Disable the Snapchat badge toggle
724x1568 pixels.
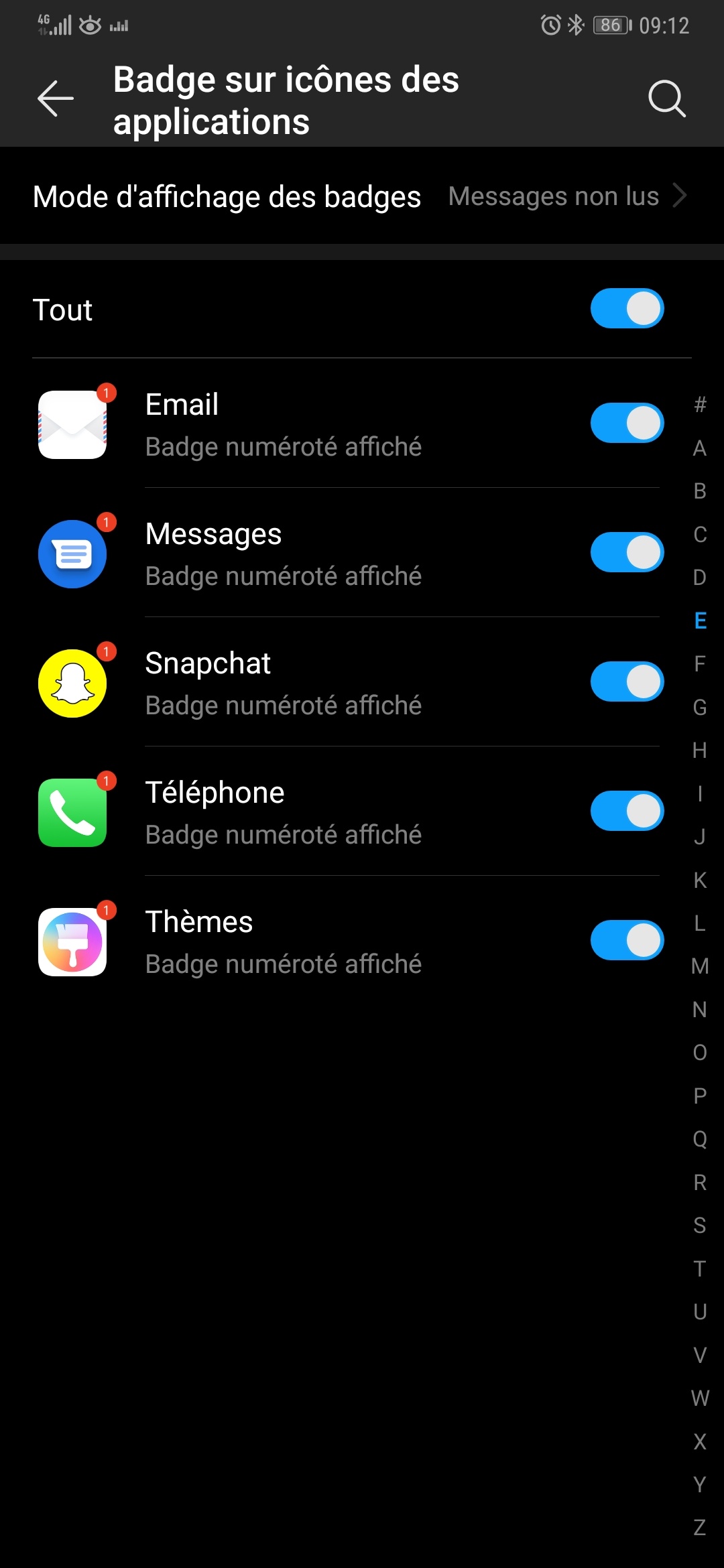(627, 682)
